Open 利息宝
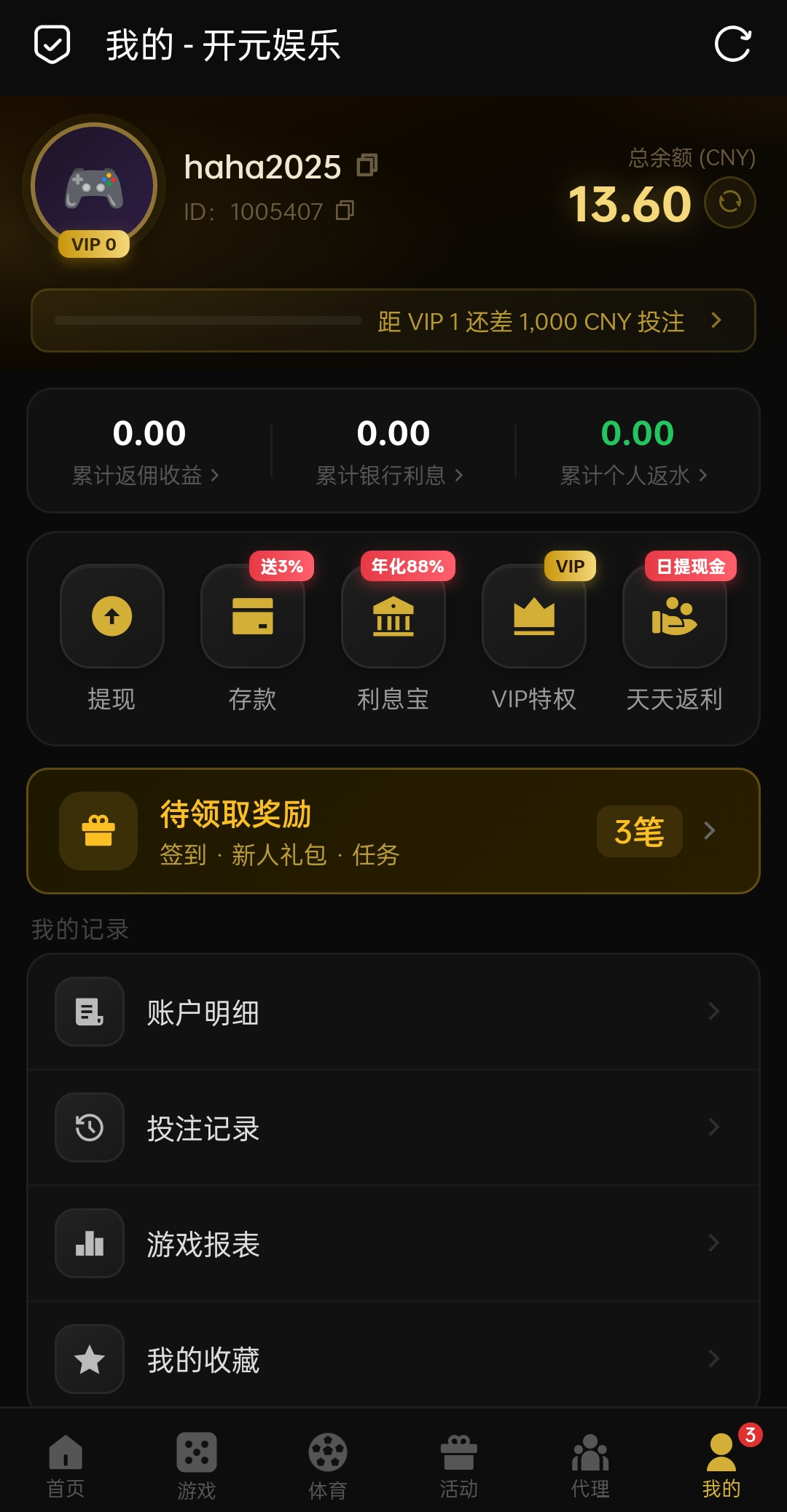 [393, 617]
